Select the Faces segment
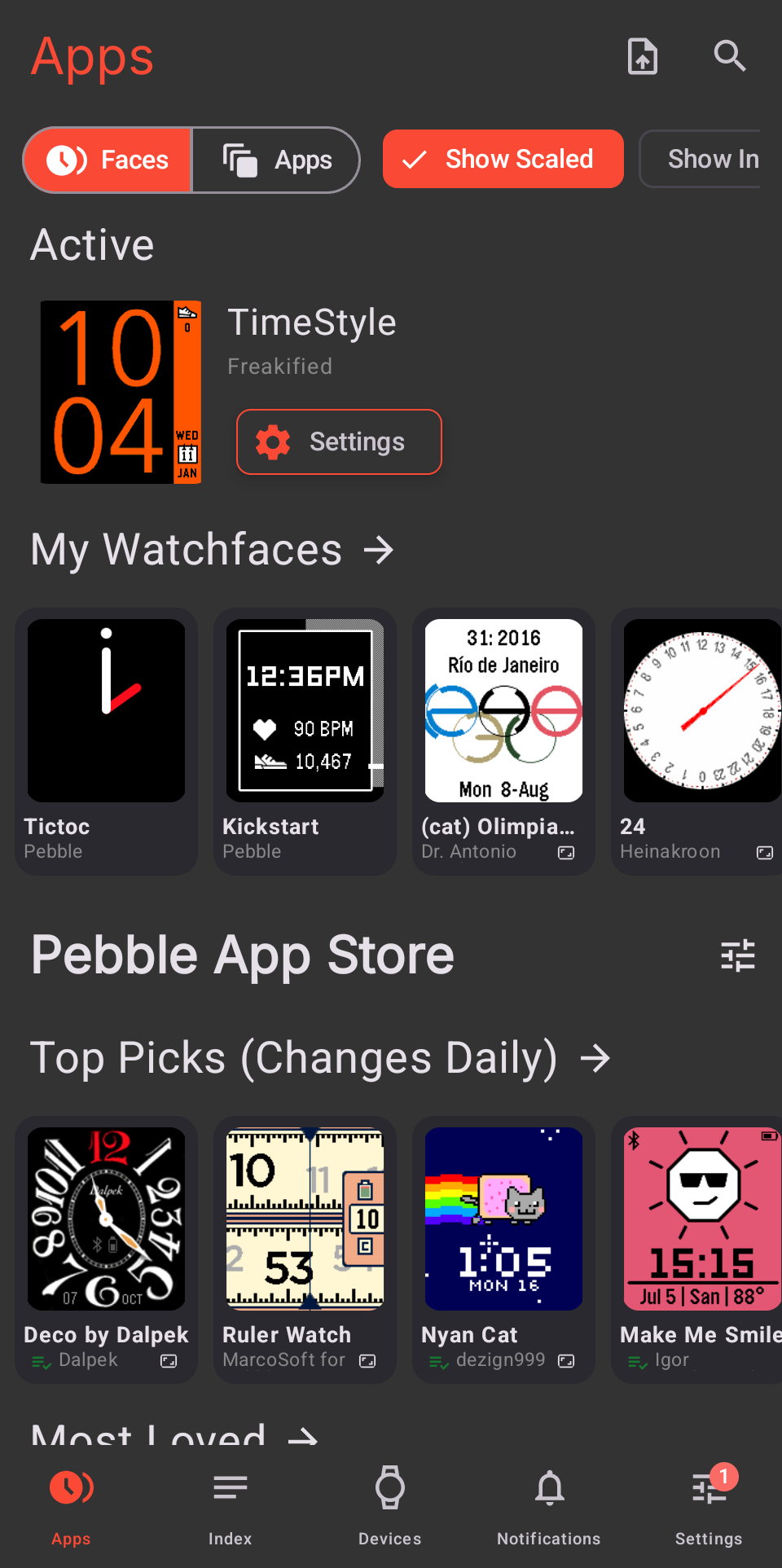 click(x=108, y=160)
